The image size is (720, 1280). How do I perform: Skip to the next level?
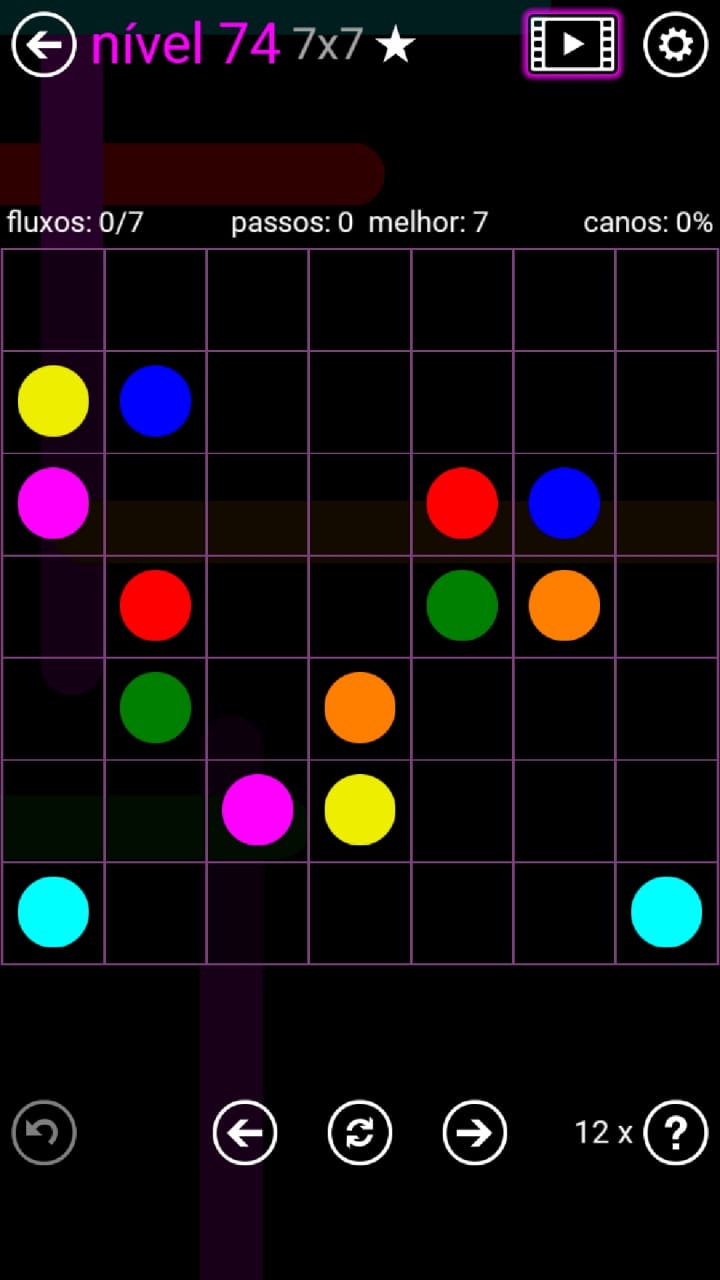[475, 1132]
